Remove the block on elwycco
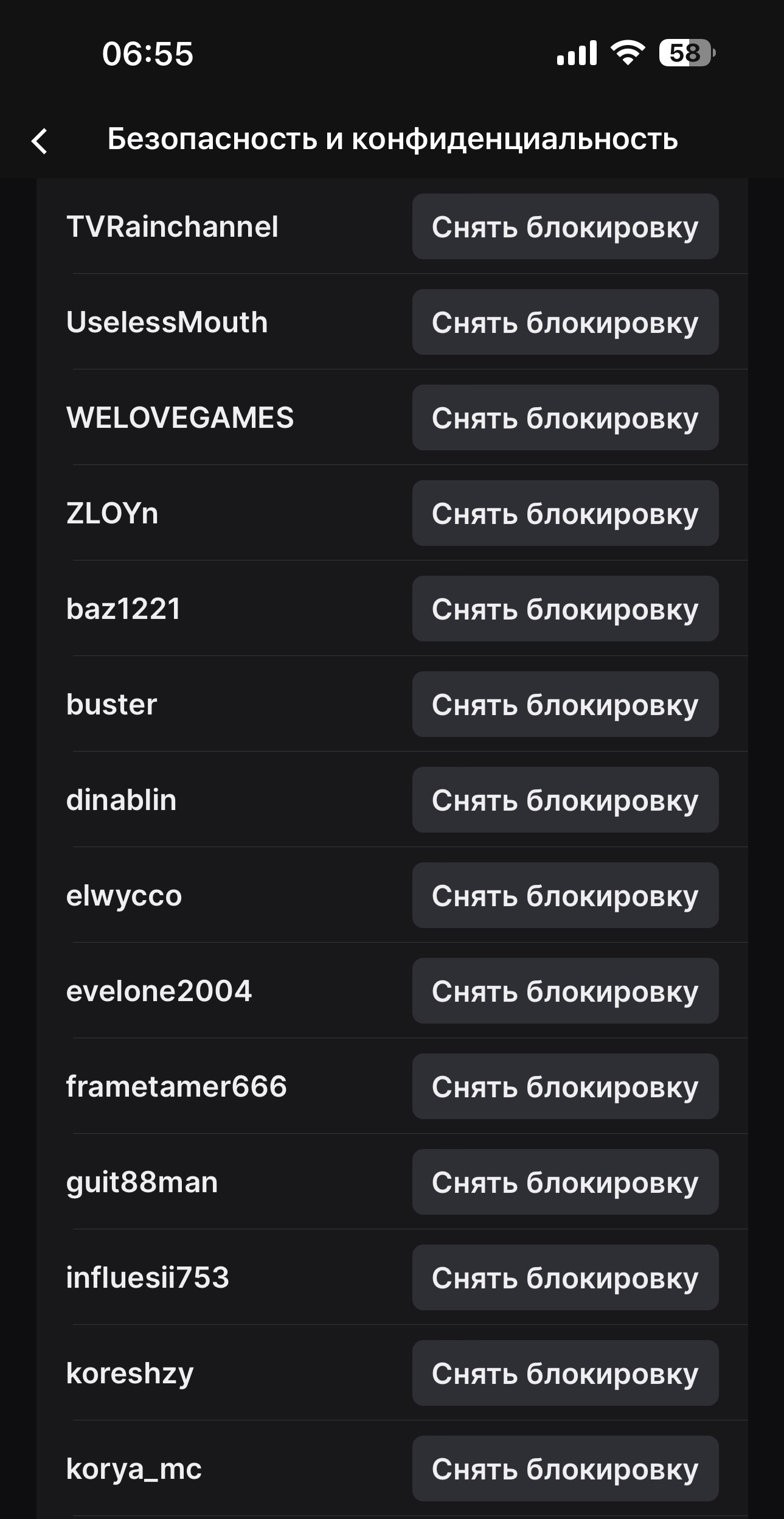784x1519 pixels. tap(565, 895)
